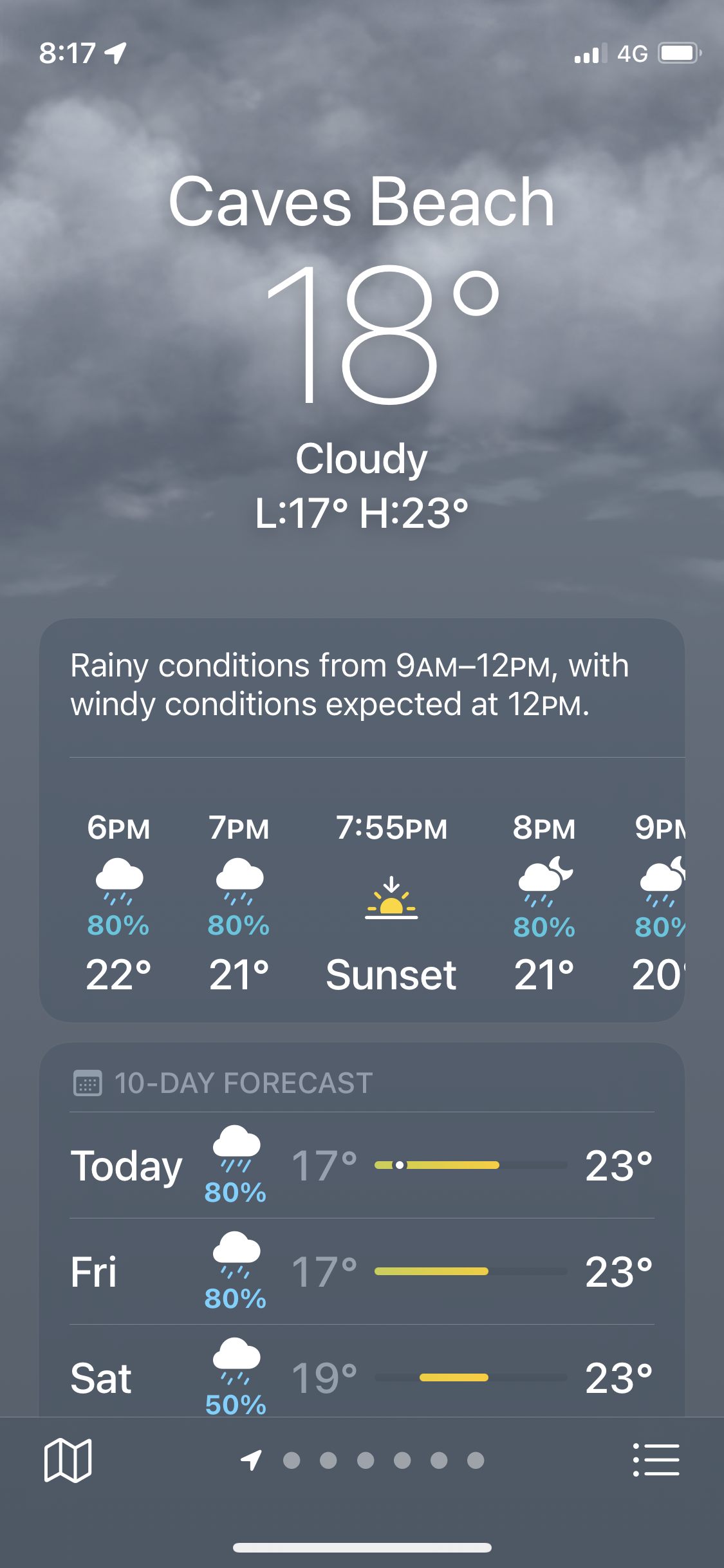Open the saved locations list
The image size is (724, 1568).
pyautogui.click(x=656, y=1460)
